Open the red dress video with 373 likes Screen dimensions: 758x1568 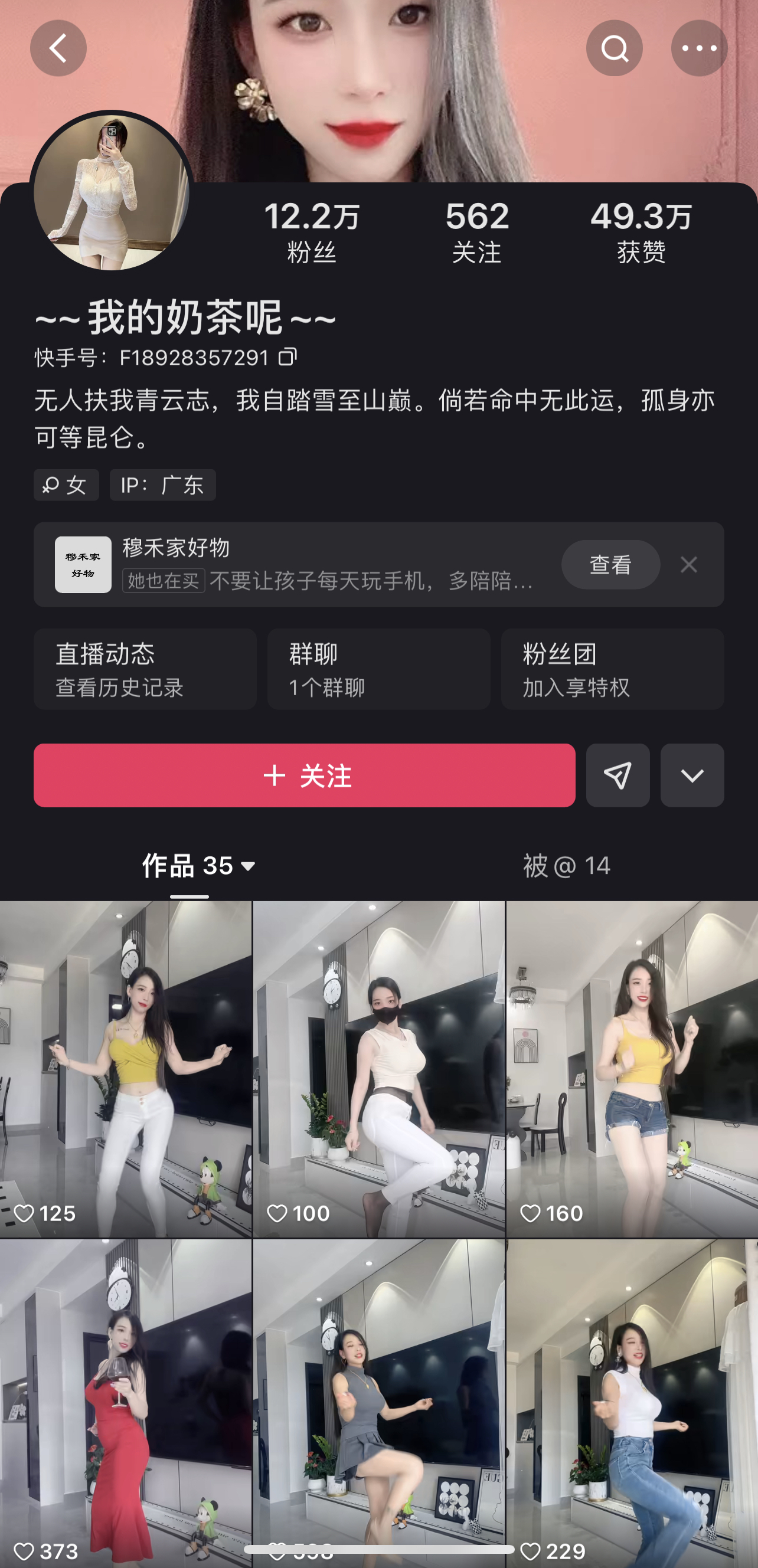click(125, 1400)
